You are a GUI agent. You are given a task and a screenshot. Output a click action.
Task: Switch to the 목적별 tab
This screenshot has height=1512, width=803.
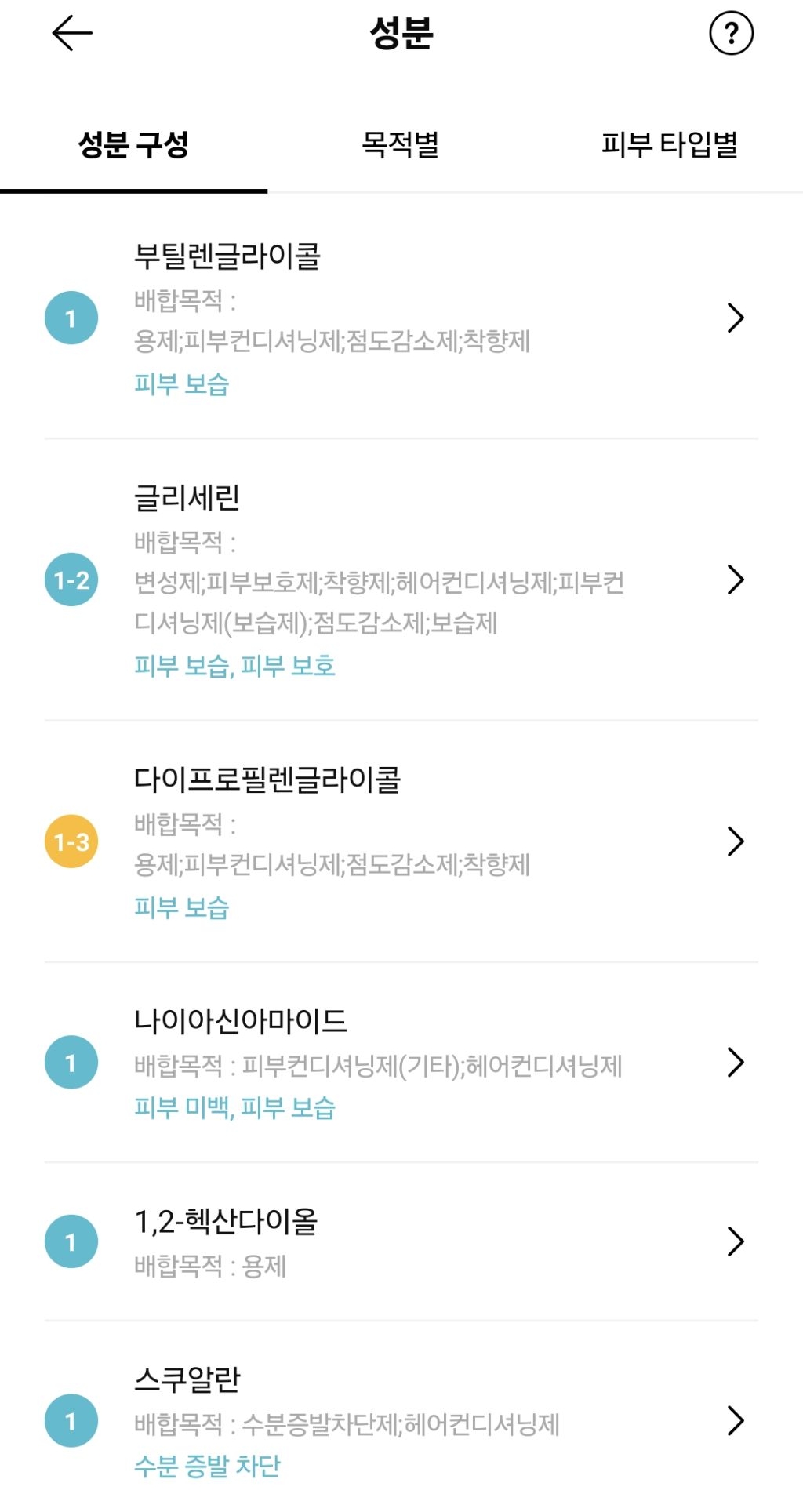(400, 144)
